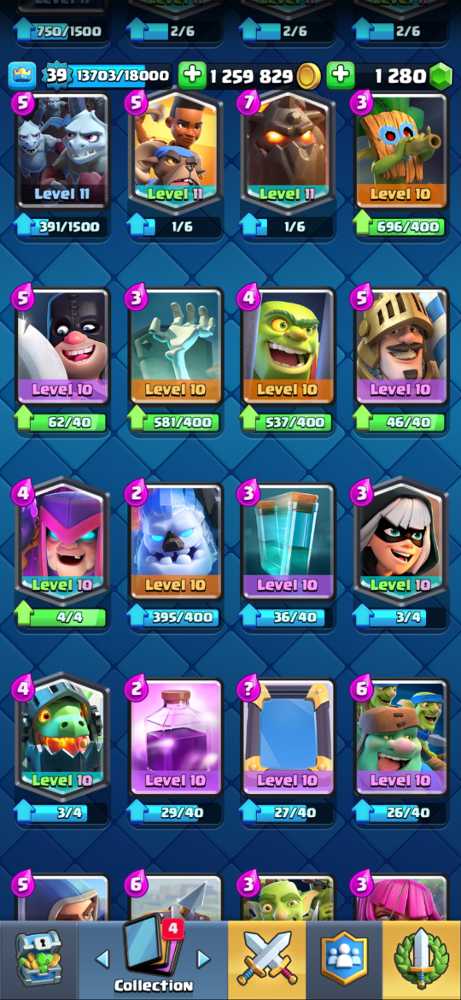Select the Bandit card

401,541
